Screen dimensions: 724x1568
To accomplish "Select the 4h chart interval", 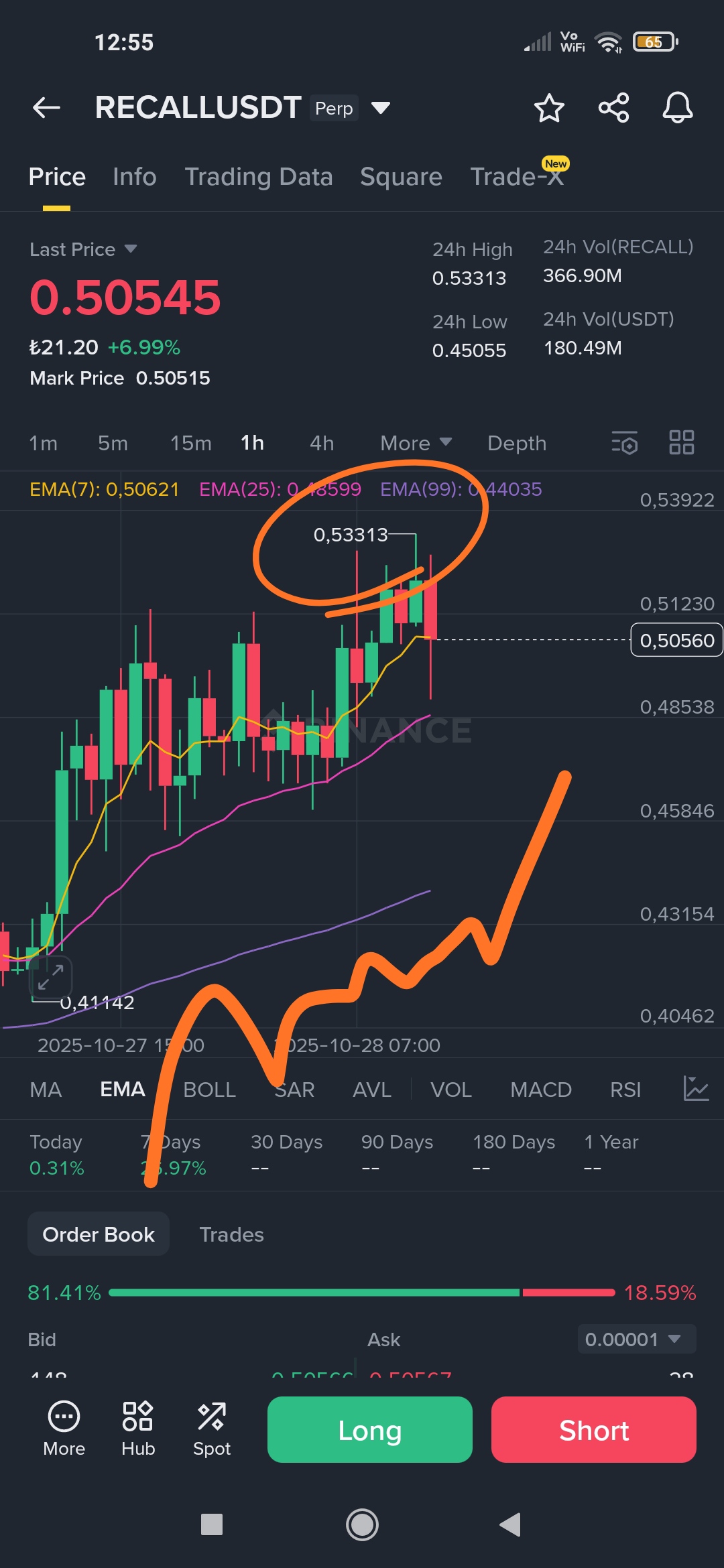I will click(322, 443).
